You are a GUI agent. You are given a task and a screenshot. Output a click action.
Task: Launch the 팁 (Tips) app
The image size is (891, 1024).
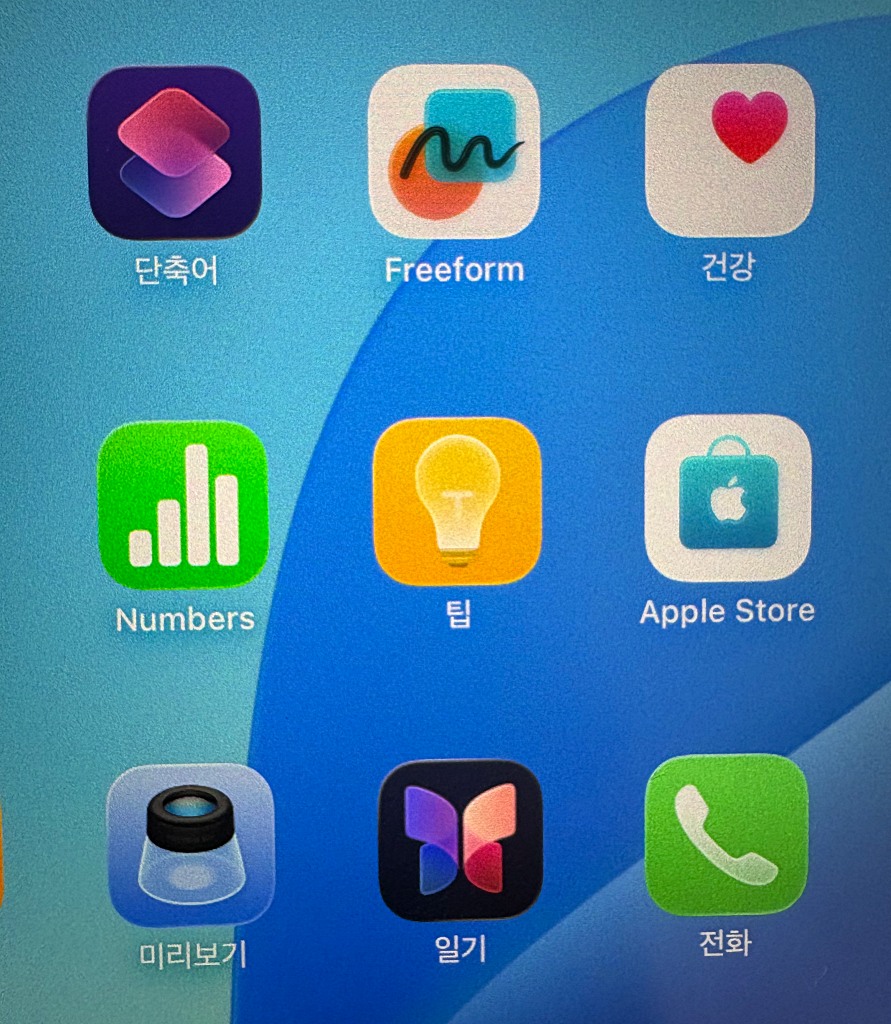(457, 502)
